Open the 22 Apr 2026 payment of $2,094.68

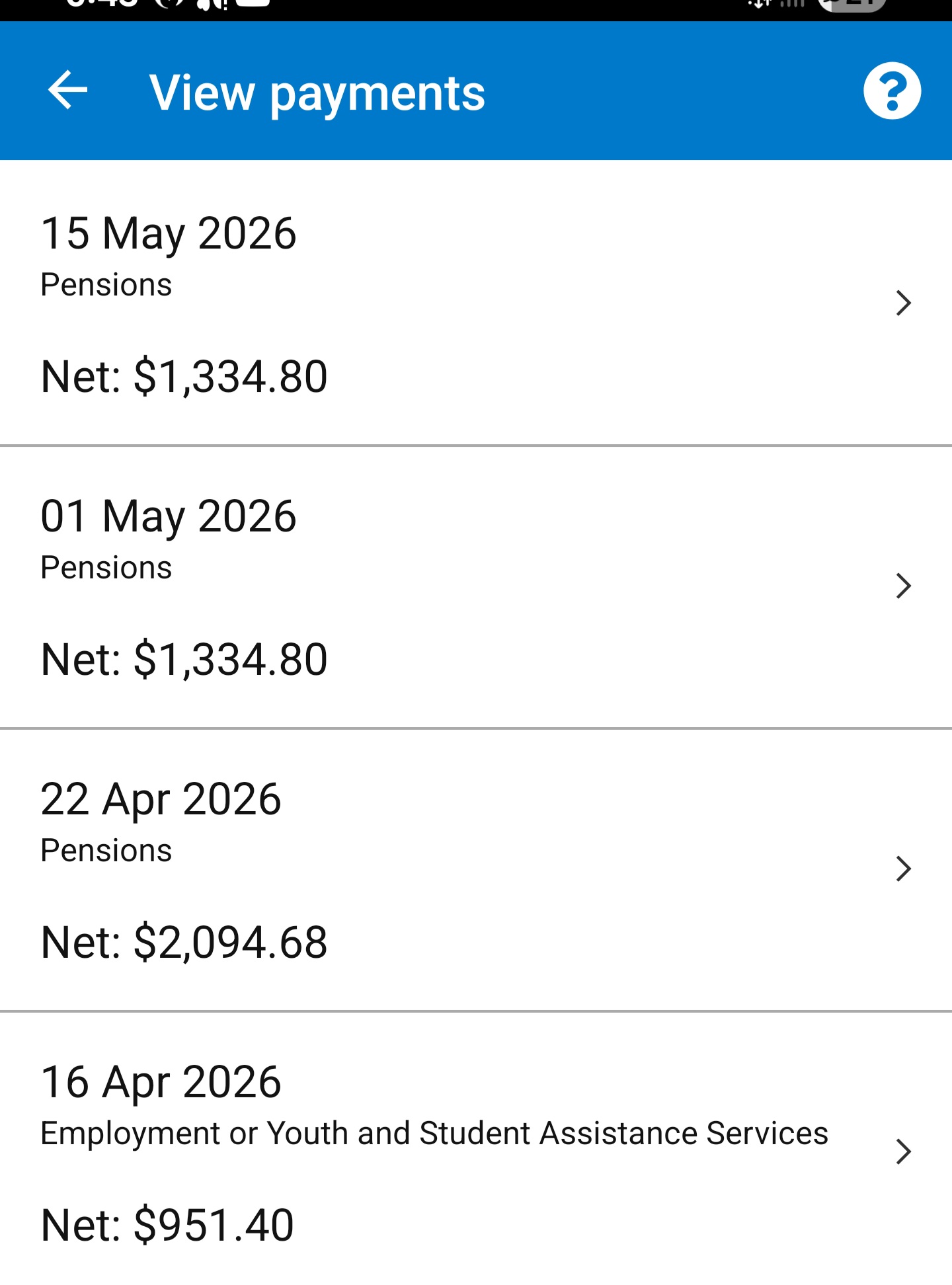476,869
